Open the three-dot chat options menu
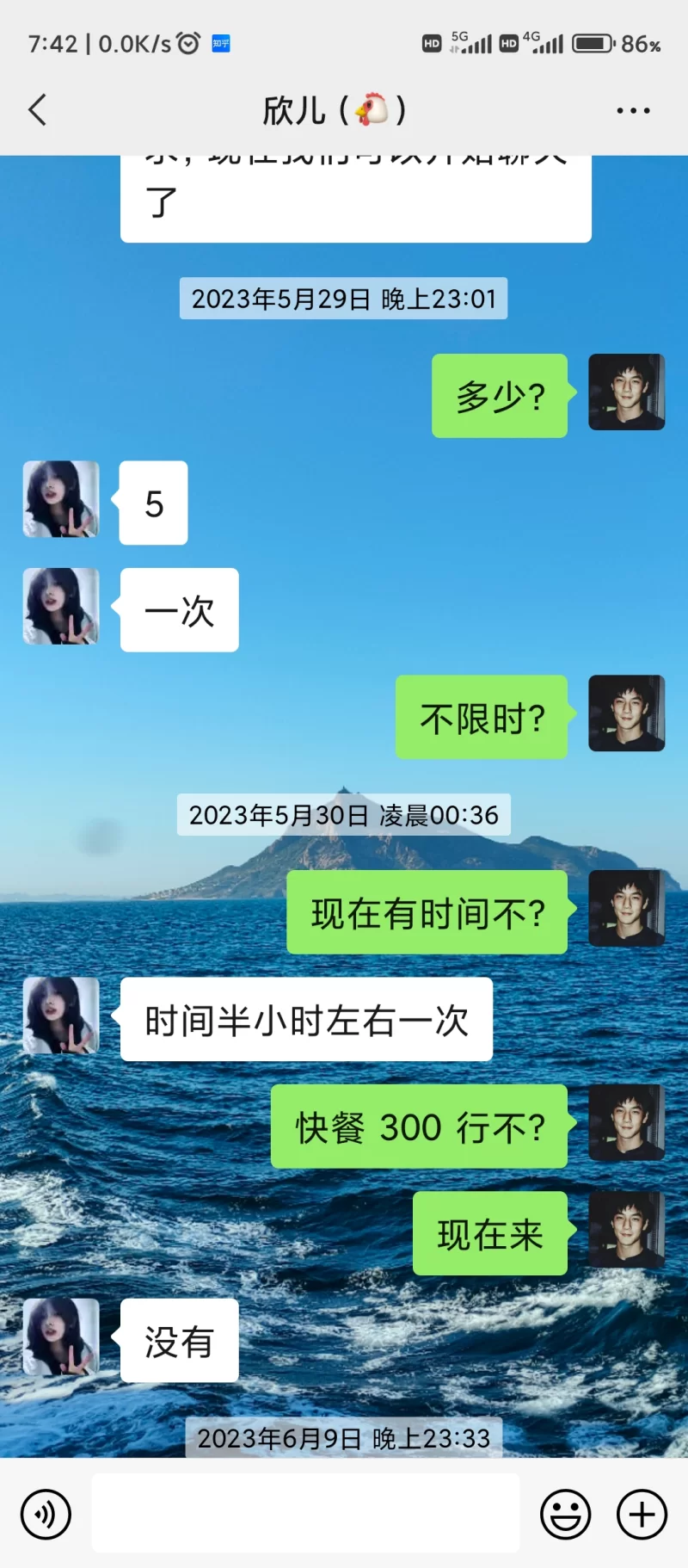The image size is (688, 1568). coord(633,110)
